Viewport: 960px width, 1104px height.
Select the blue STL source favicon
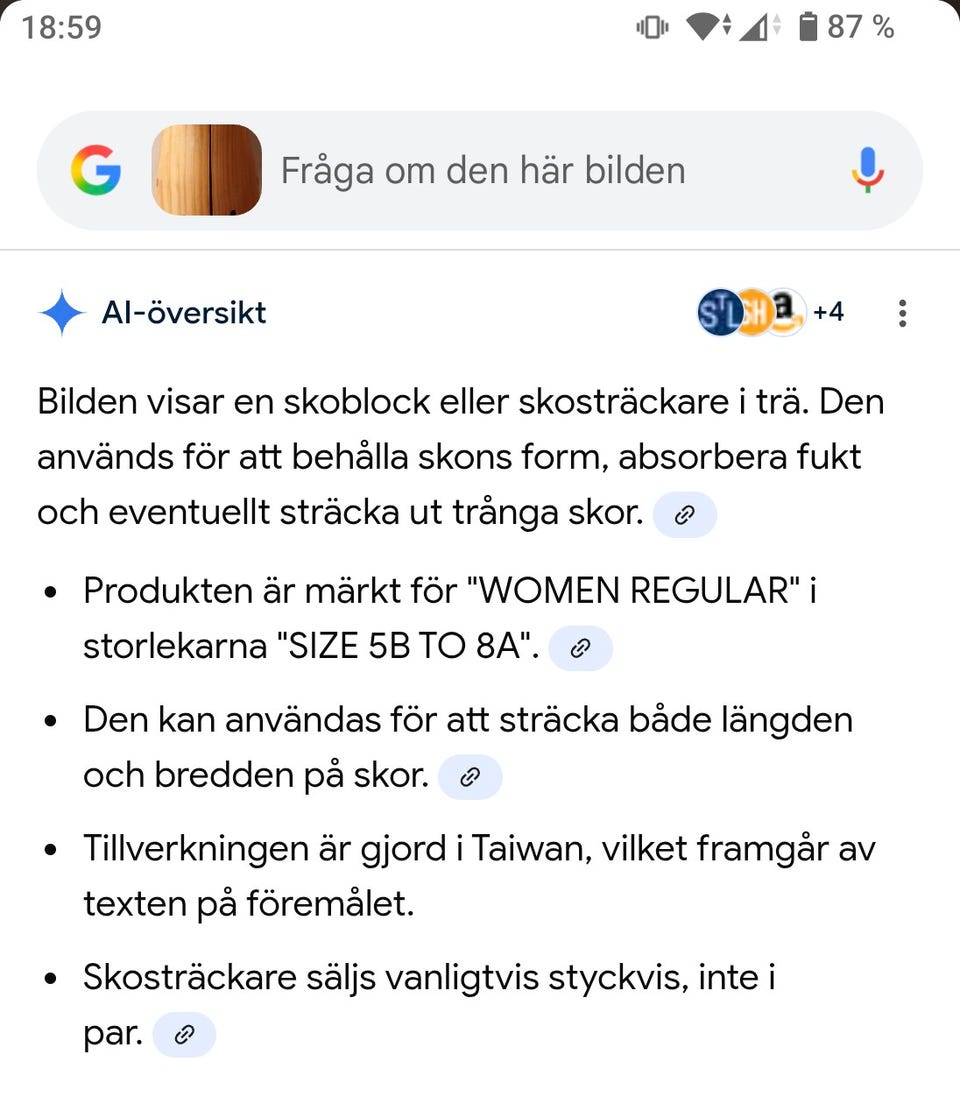pos(719,311)
